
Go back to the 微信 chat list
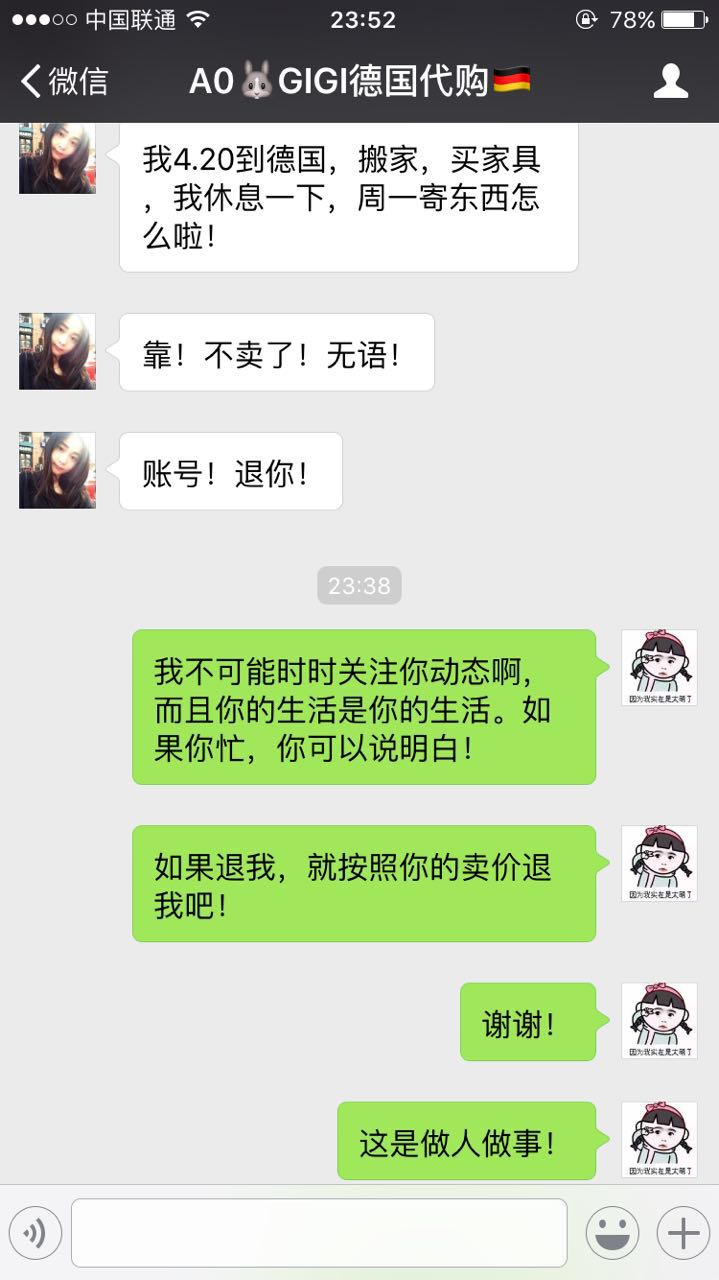[64, 81]
